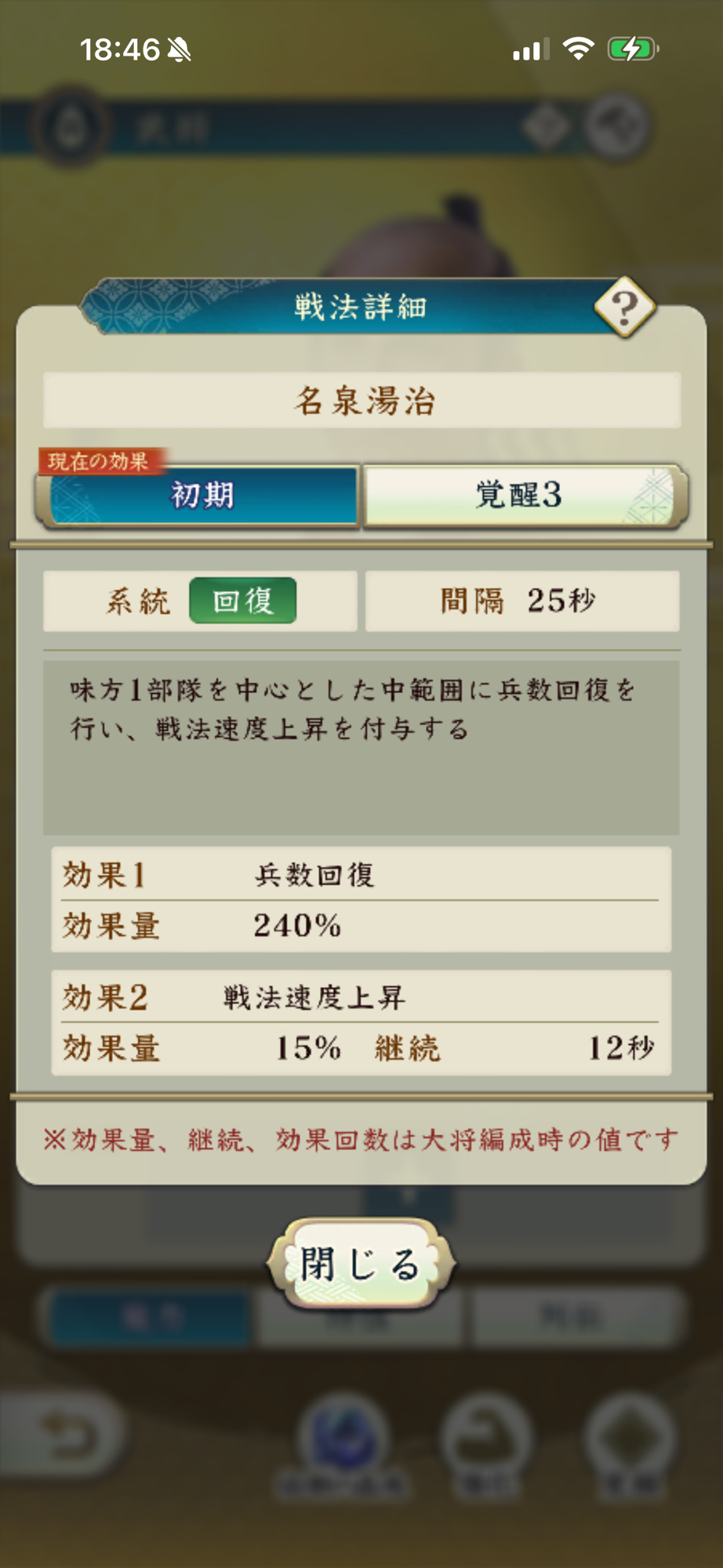Open the help question mark icon

pos(624,307)
